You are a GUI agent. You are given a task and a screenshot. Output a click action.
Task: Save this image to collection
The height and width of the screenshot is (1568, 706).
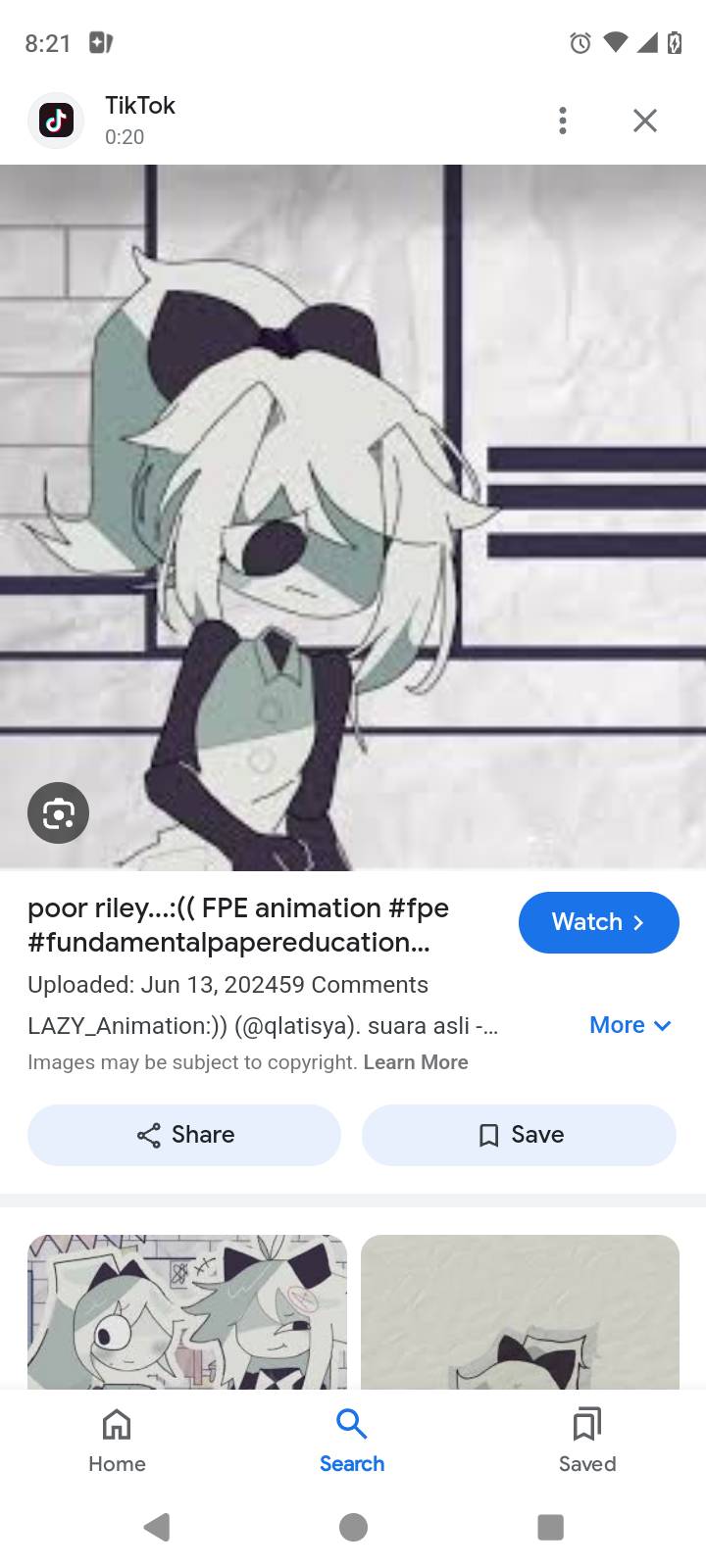coord(519,1135)
